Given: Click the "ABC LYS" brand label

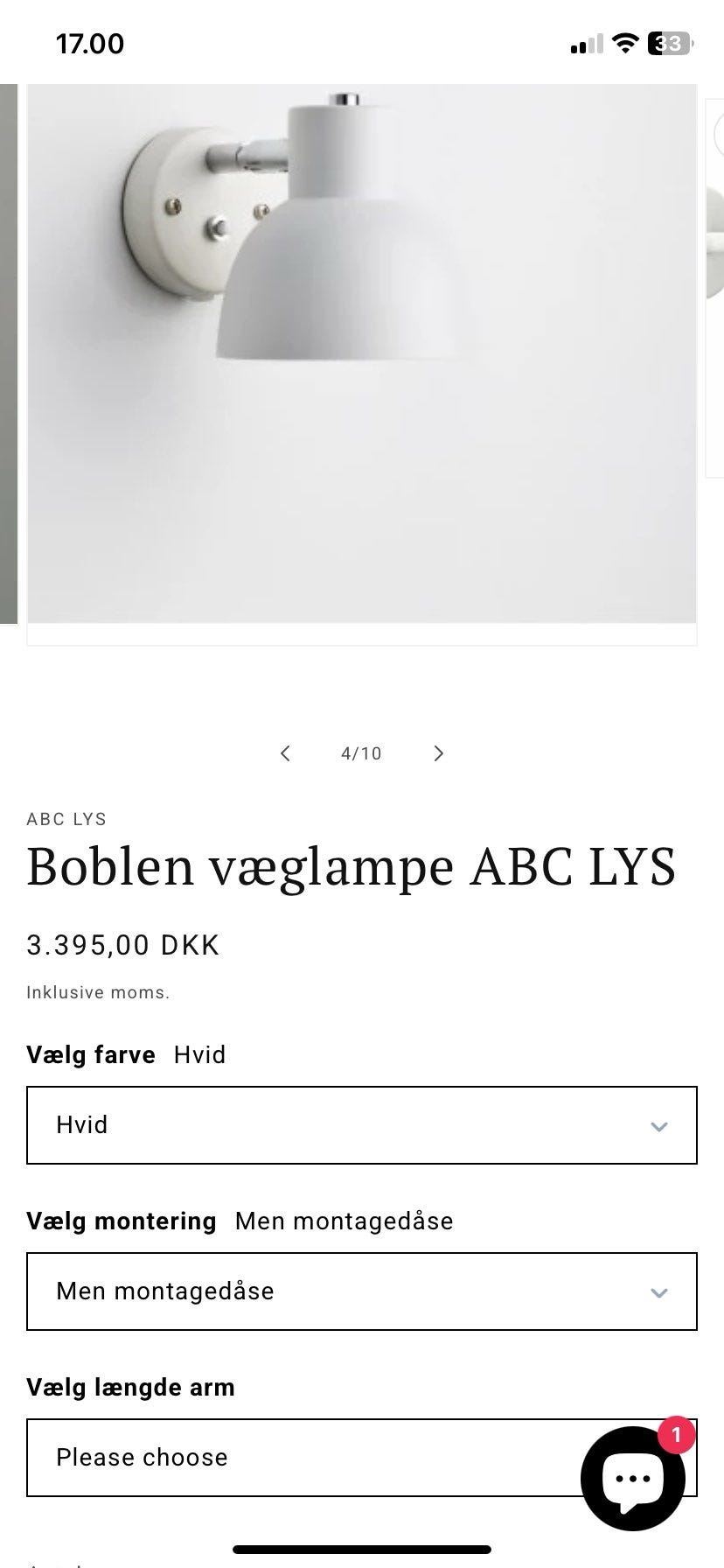Looking at the screenshot, I should pyautogui.click(x=66, y=819).
